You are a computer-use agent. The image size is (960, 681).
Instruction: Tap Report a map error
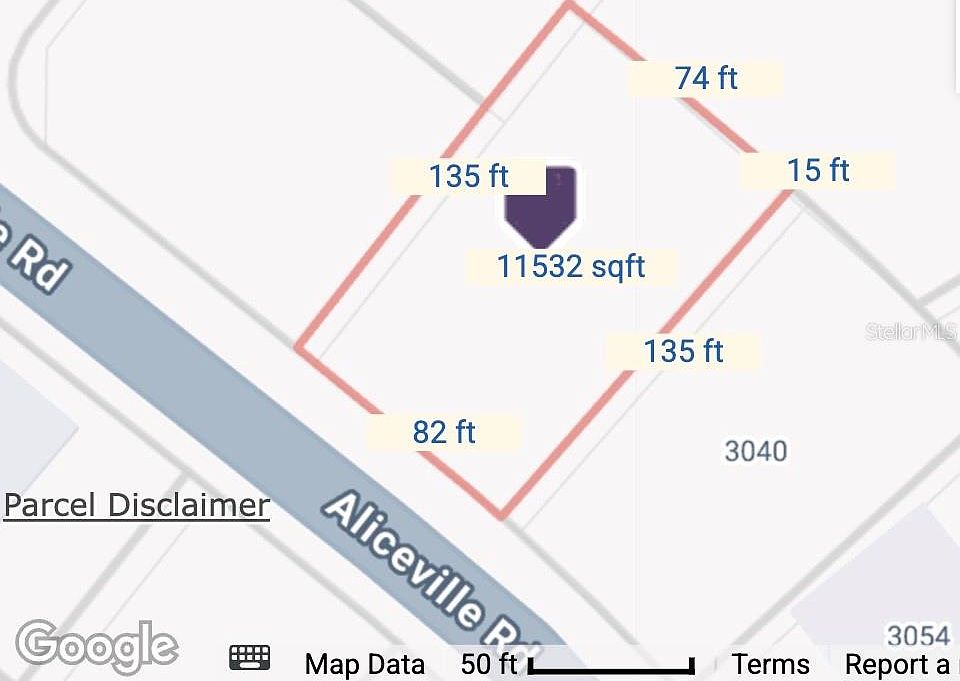pyautogui.click(x=900, y=664)
